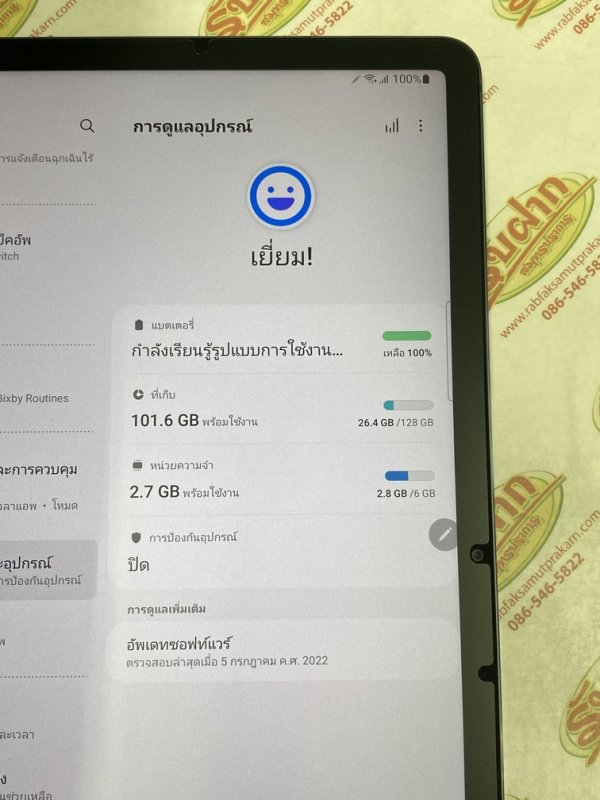Open the memory row with 2.7 GB free
The height and width of the screenshot is (800, 600).
283,480
